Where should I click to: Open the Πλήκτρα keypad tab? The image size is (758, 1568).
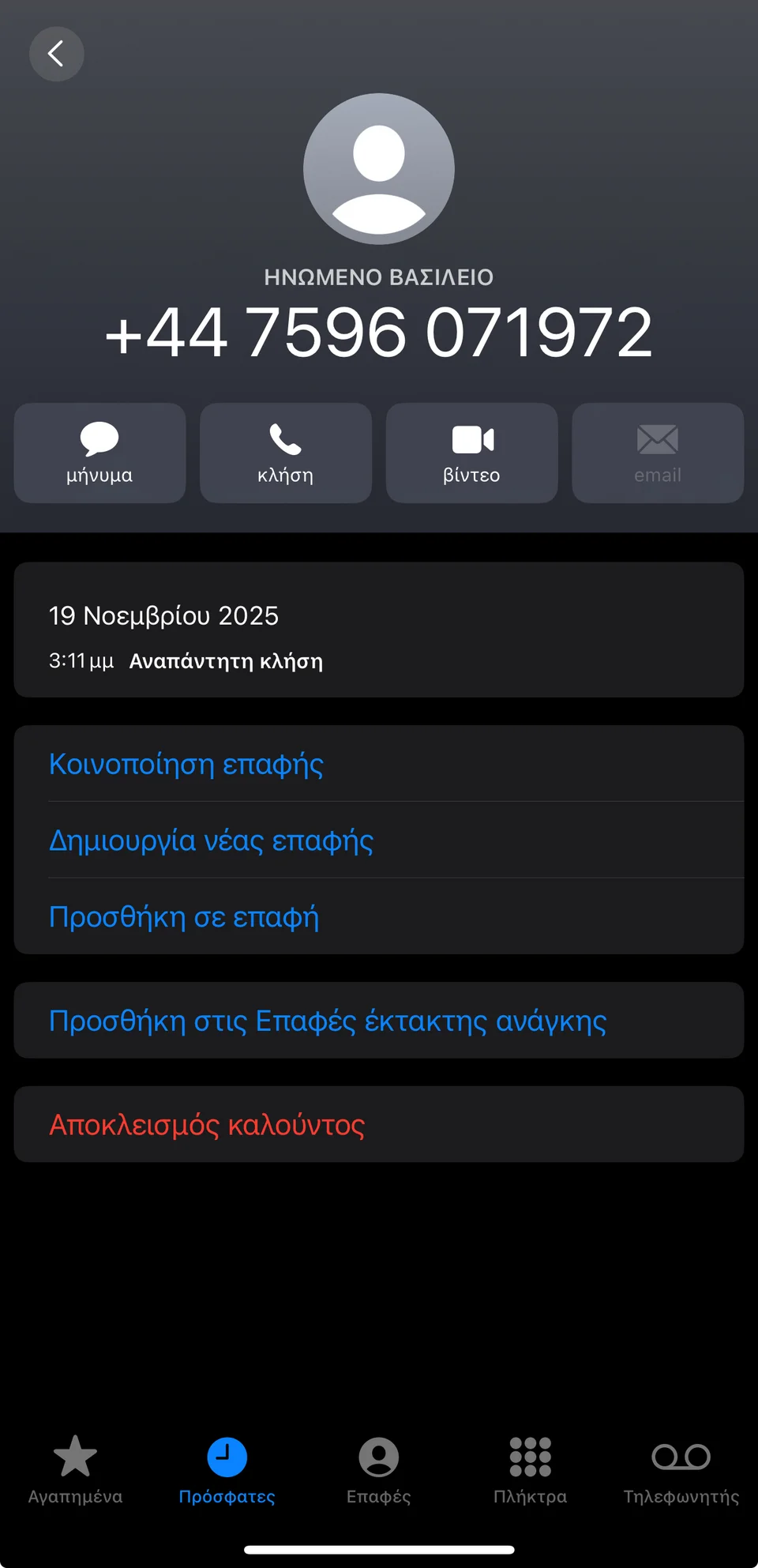[x=530, y=1469]
